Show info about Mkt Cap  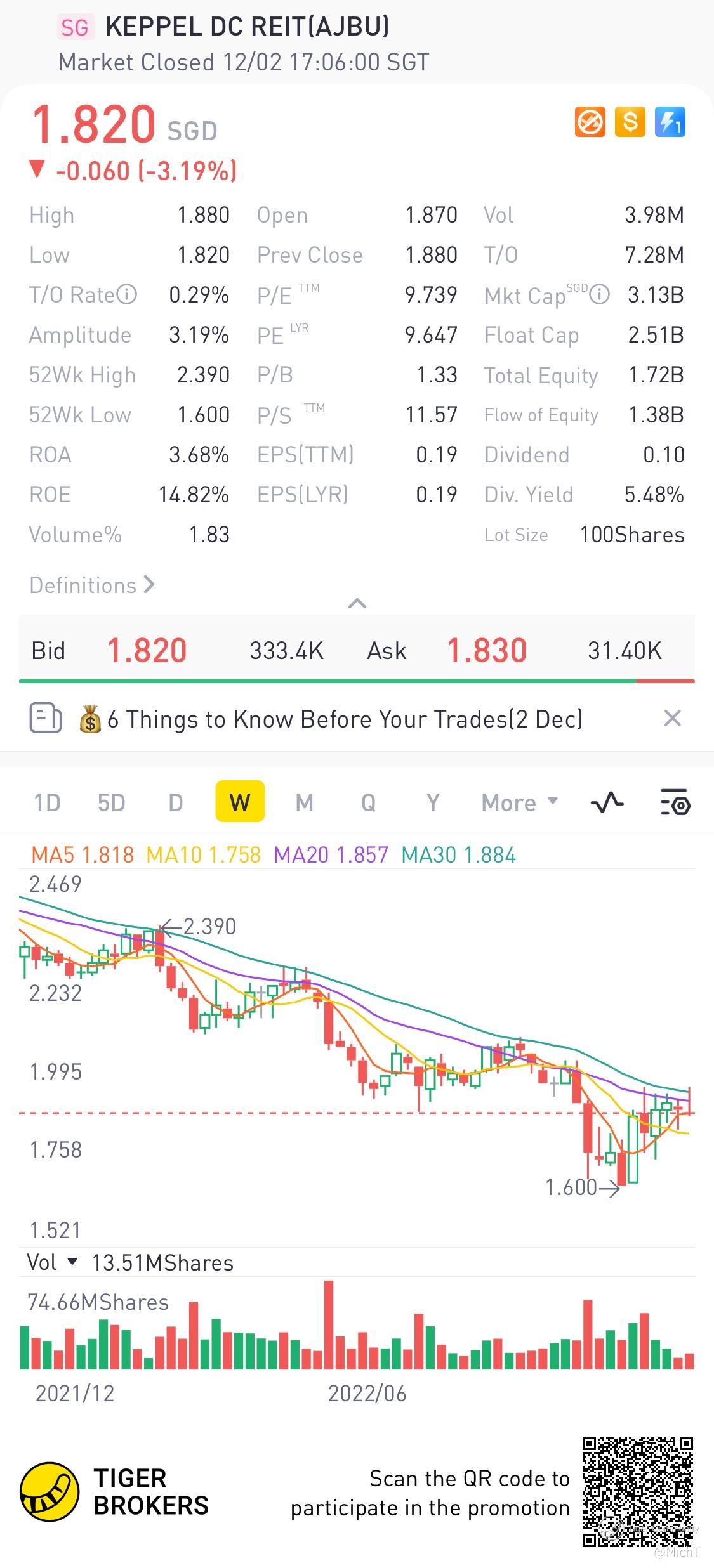point(600,294)
